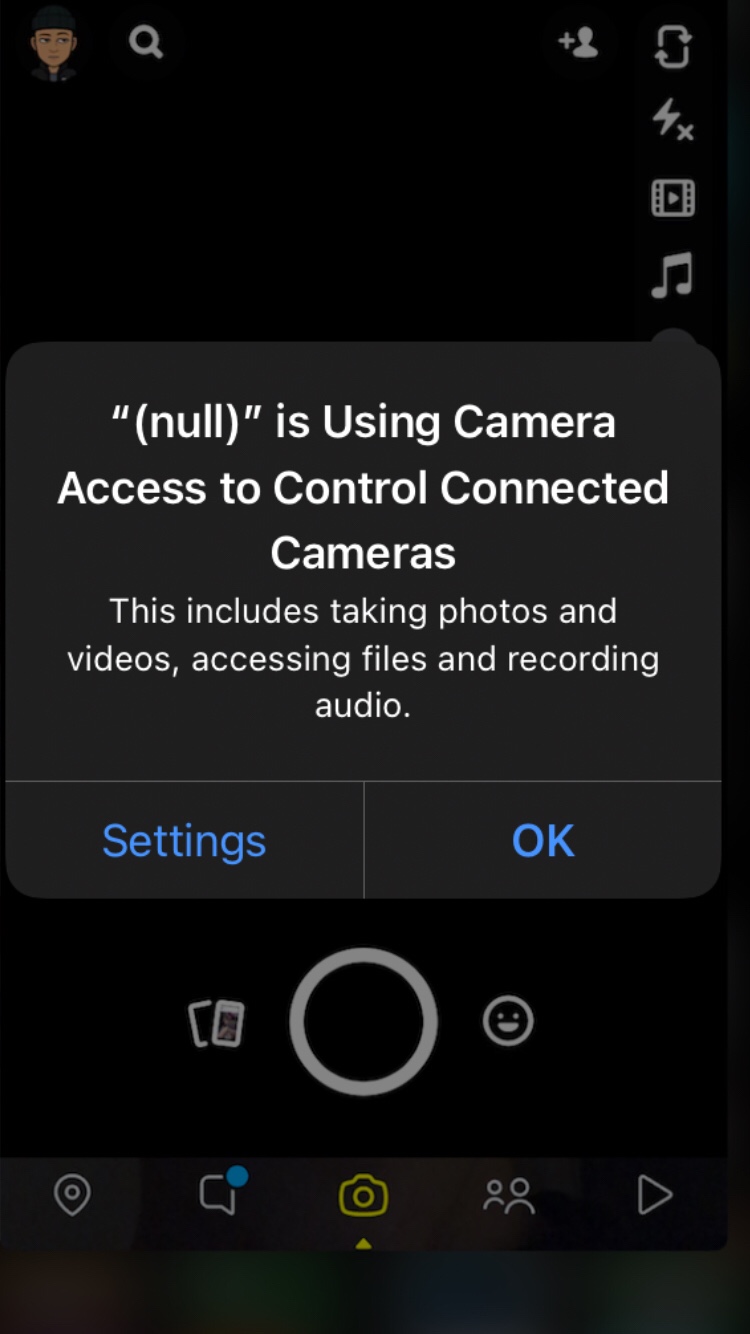Switch to the Chat tab
The width and height of the screenshot is (750, 1334).
coord(220,1191)
